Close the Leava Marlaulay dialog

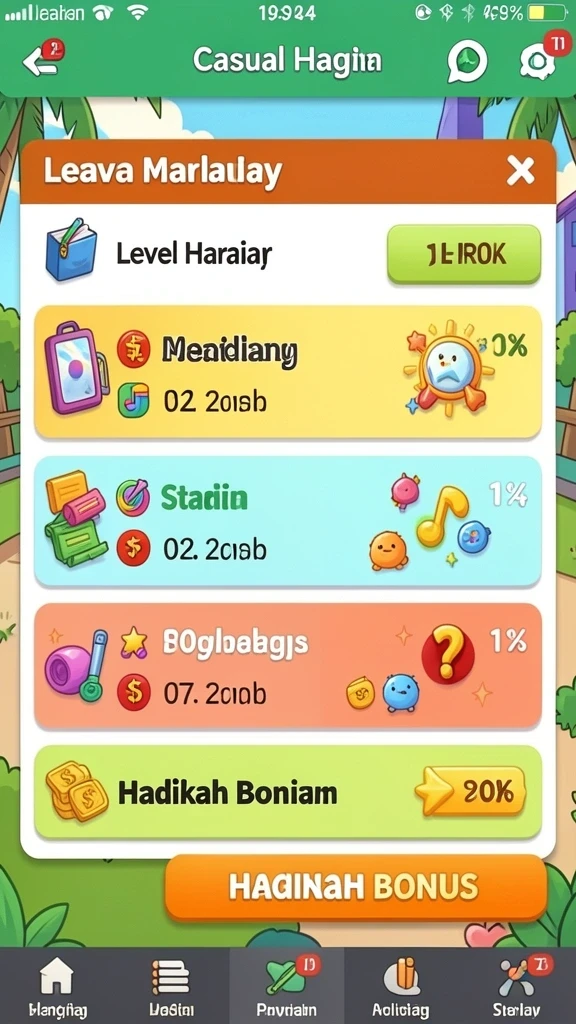click(520, 172)
